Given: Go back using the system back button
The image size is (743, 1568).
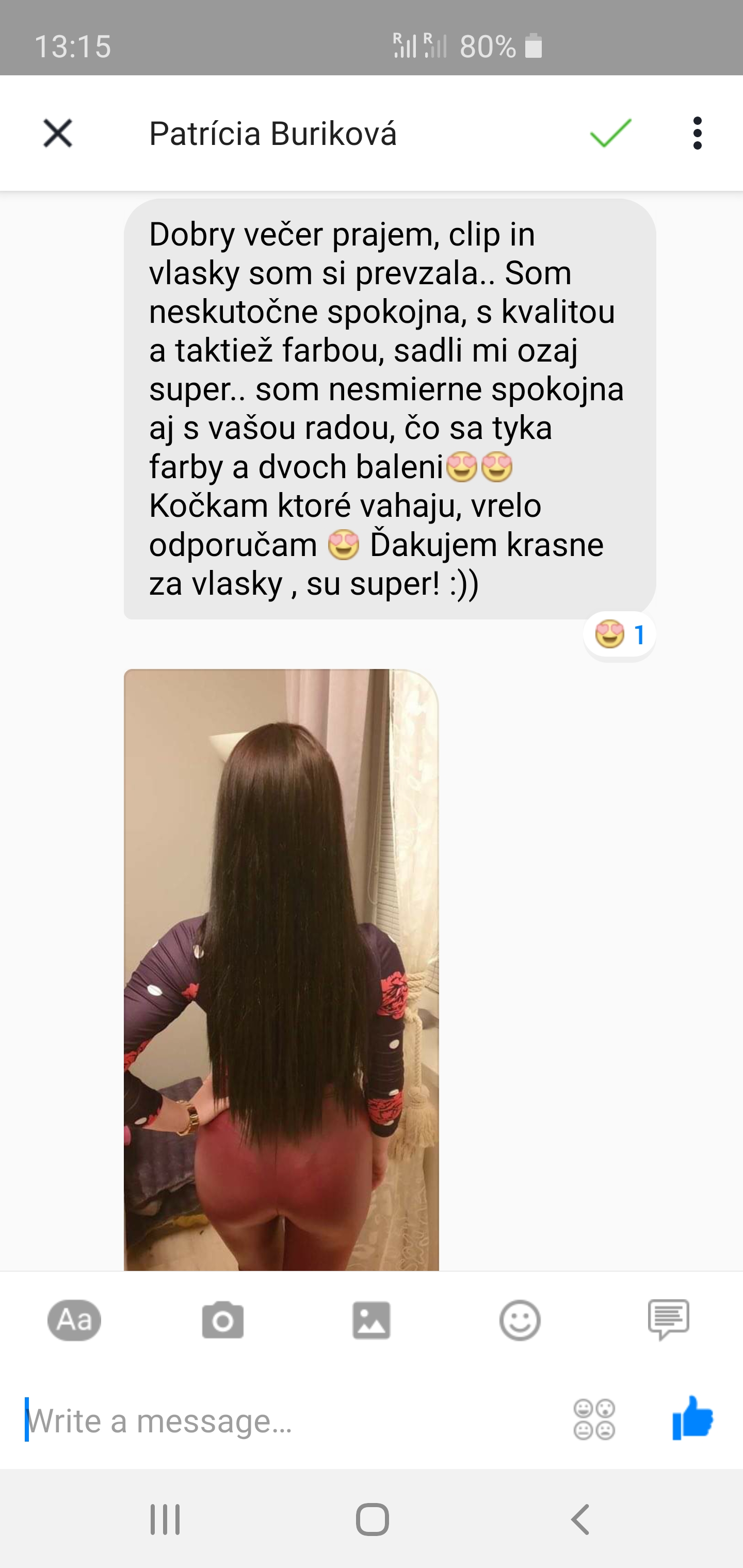Looking at the screenshot, I should (x=580, y=1520).
